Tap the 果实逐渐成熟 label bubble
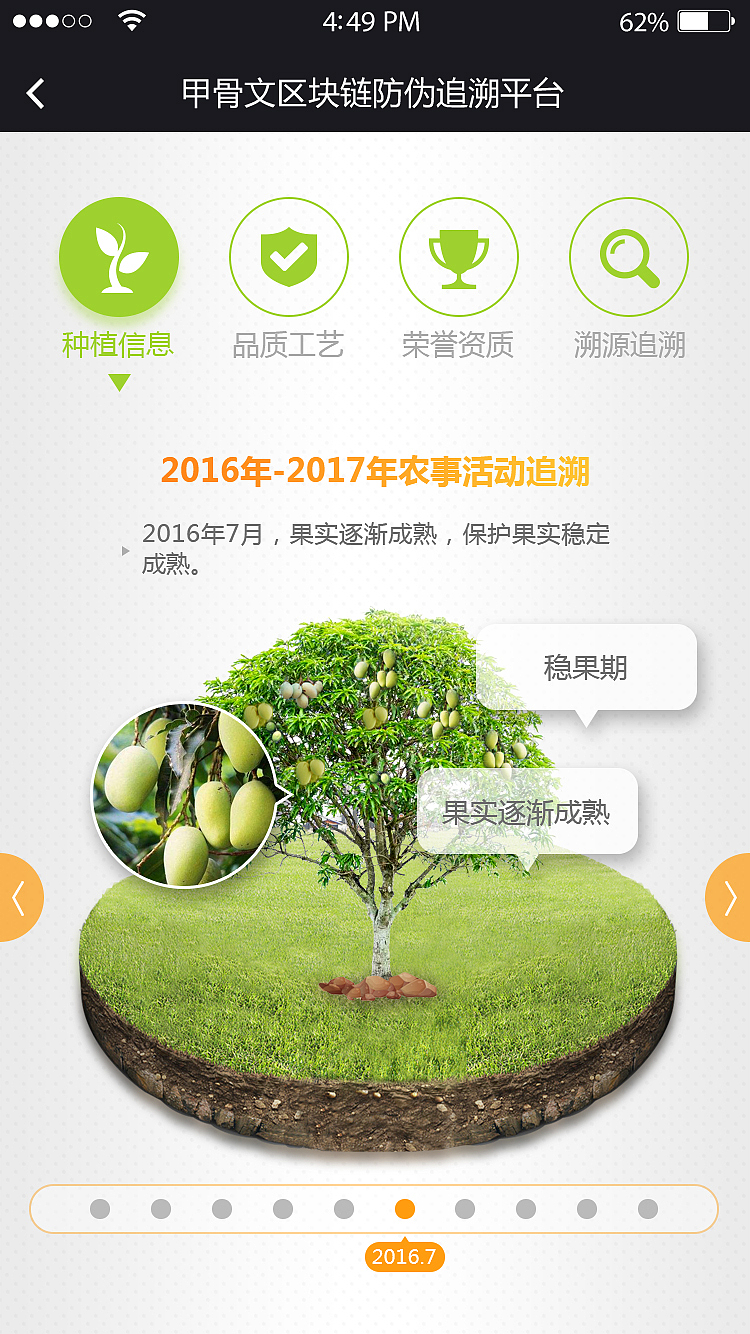This screenshot has width=750, height=1334. click(531, 812)
